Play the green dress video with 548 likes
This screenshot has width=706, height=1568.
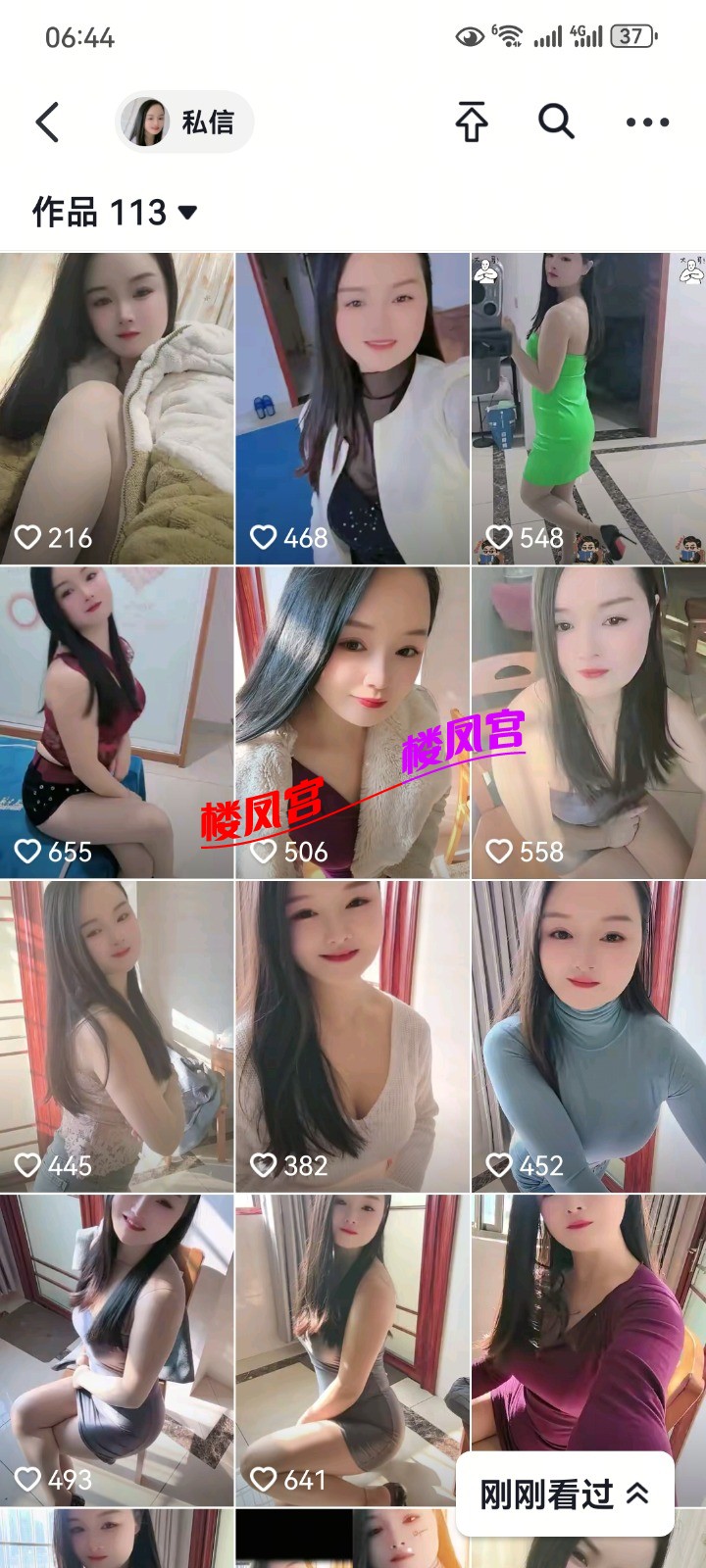(588, 409)
